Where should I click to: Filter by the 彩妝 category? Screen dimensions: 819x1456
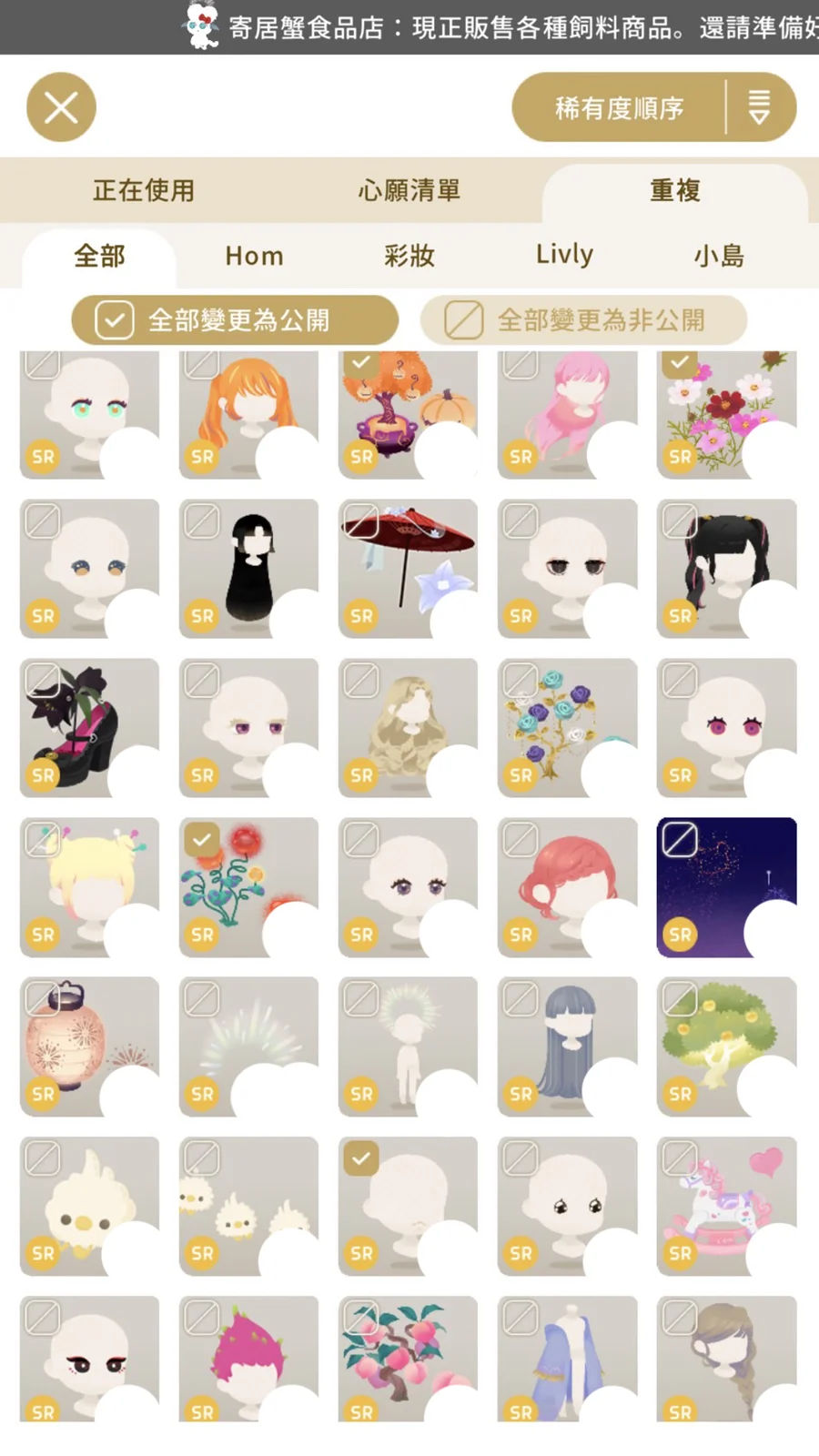tap(409, 256)
